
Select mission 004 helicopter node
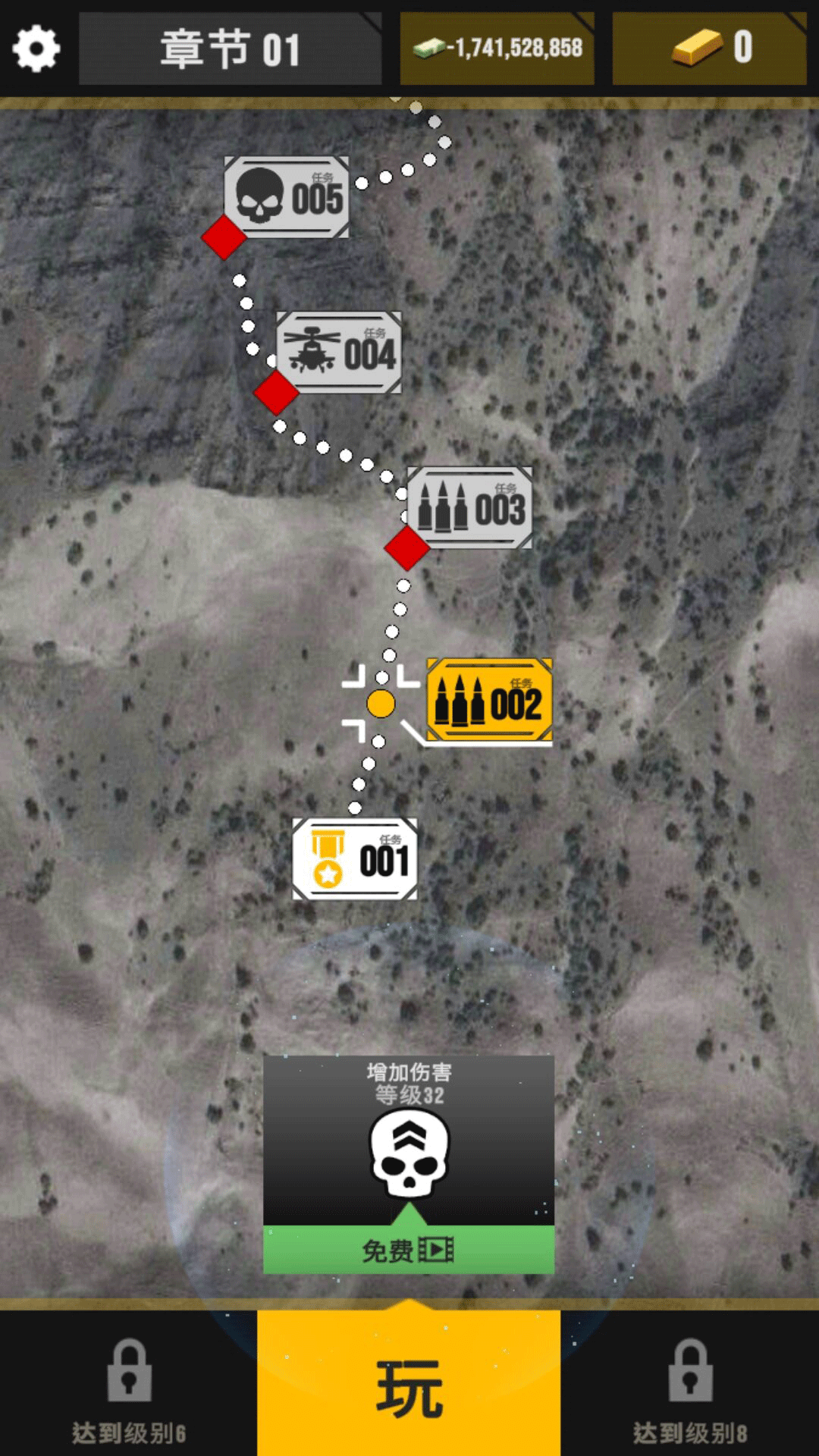click(339, 353)
